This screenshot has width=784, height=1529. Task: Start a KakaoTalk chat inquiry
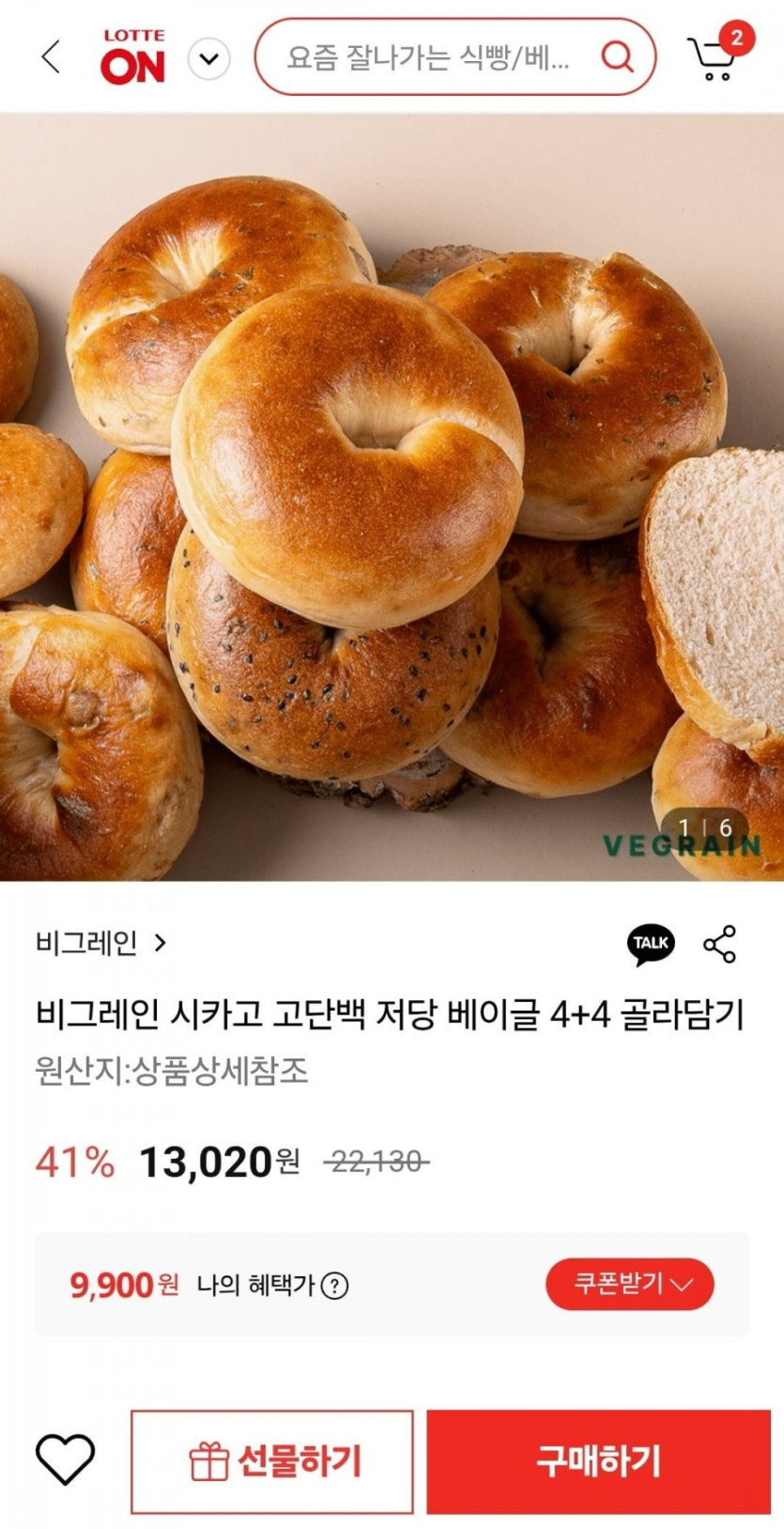[x=651, y=944]
